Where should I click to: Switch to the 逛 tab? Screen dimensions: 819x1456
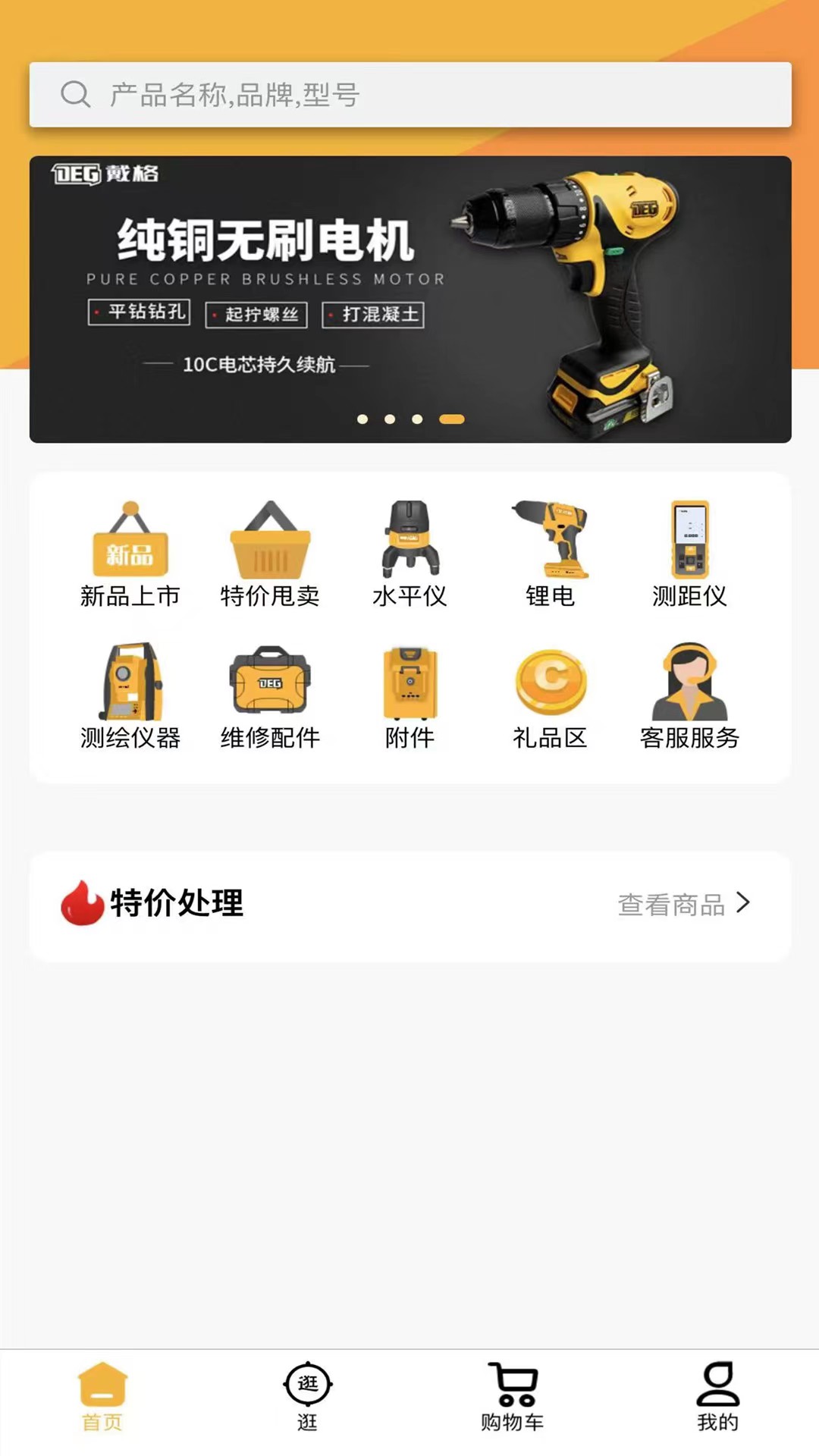point(307,1397)
